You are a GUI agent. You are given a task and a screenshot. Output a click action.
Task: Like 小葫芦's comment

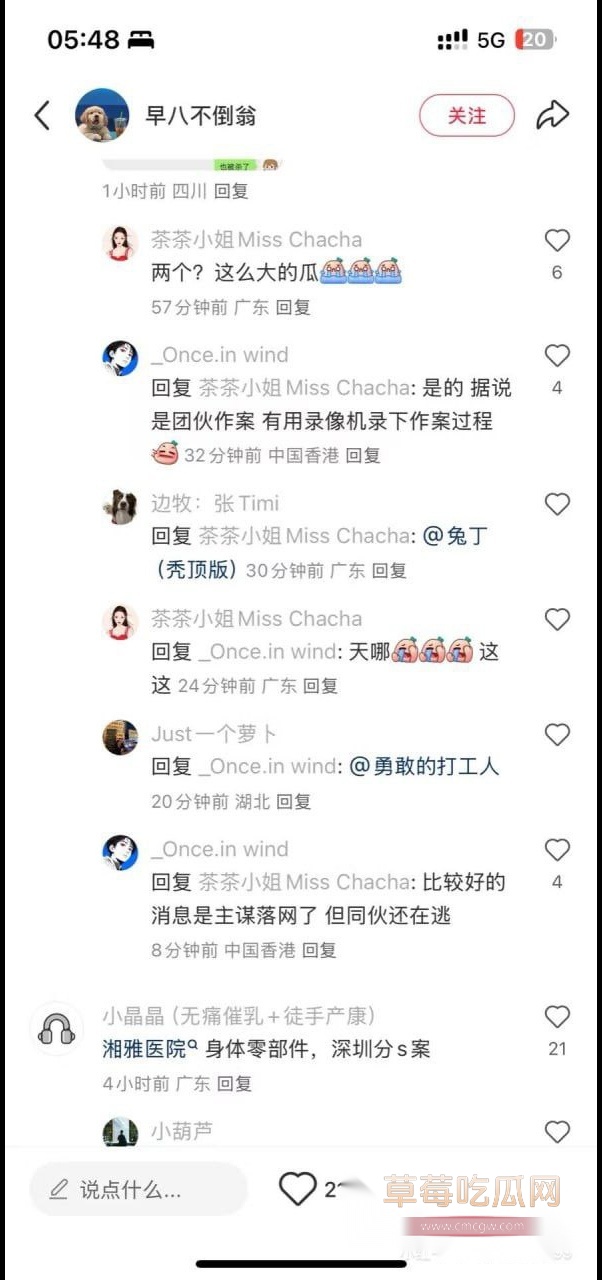pyautogui.click(x=557, y=1132)
